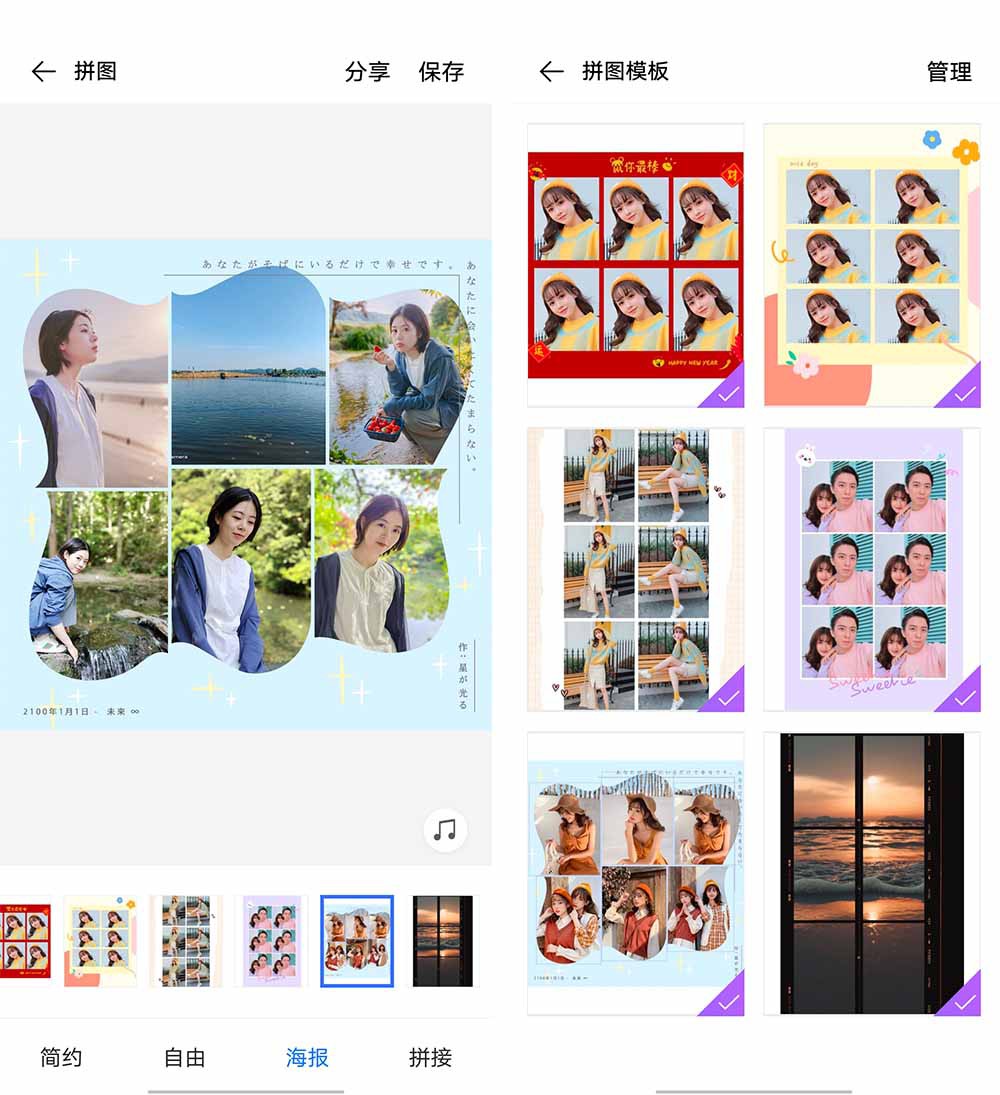Choose the purple couple template in strip
Image resolution: width=1000 pixels, height=1095 pixels.
(272, 941)
